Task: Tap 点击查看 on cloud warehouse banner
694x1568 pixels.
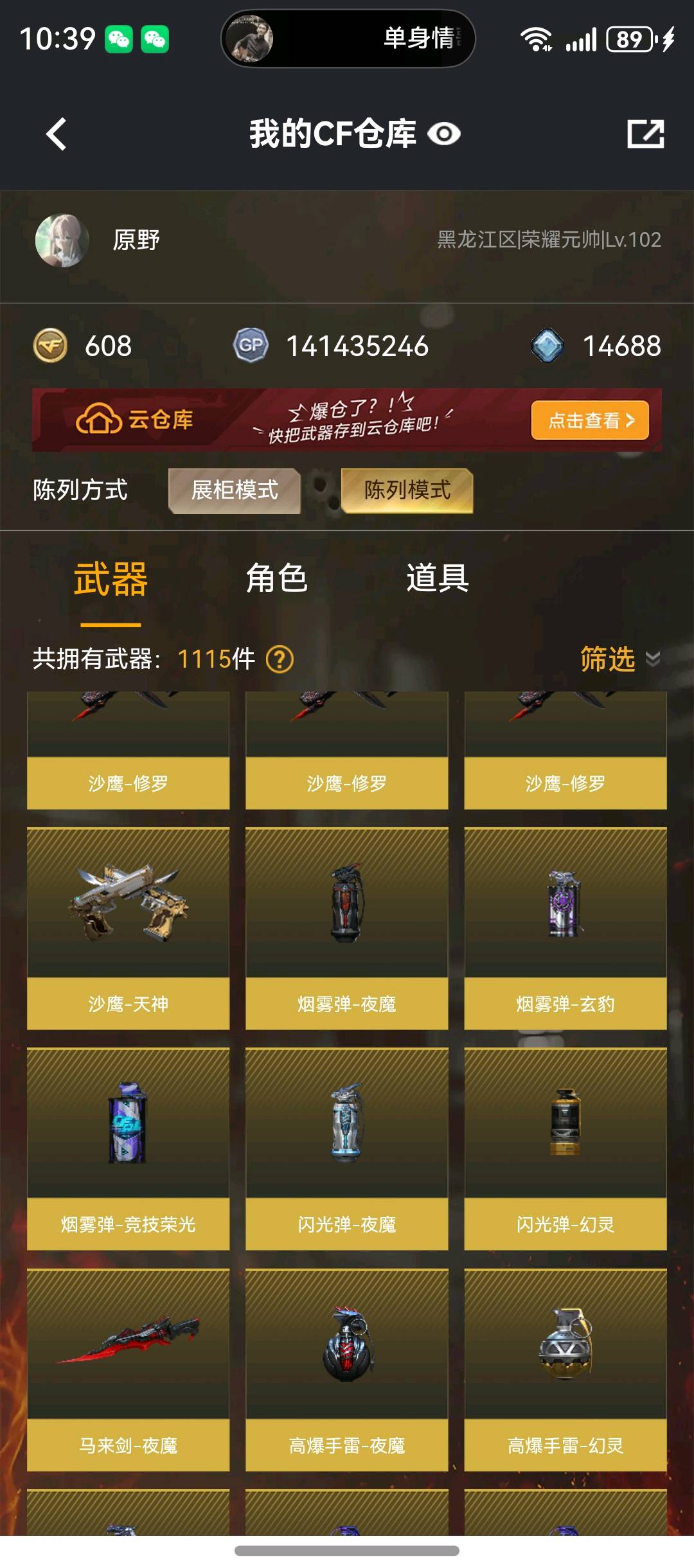Action: tap(589, 420)
